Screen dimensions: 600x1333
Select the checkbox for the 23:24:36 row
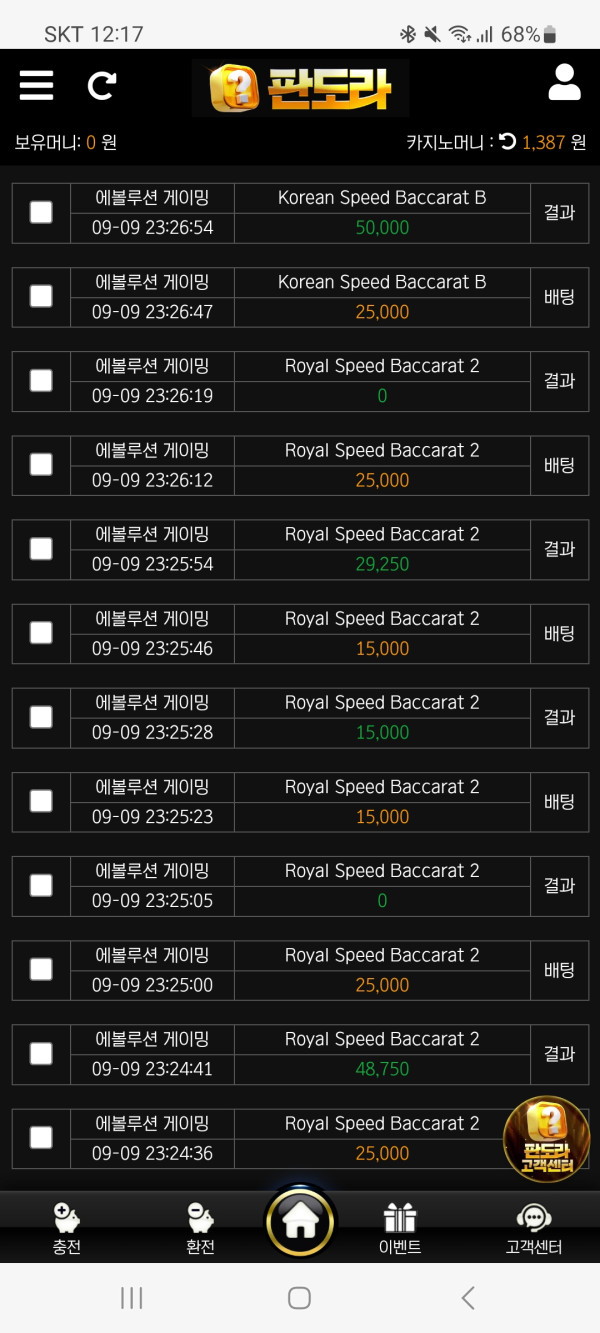(x=41, y=1137)
